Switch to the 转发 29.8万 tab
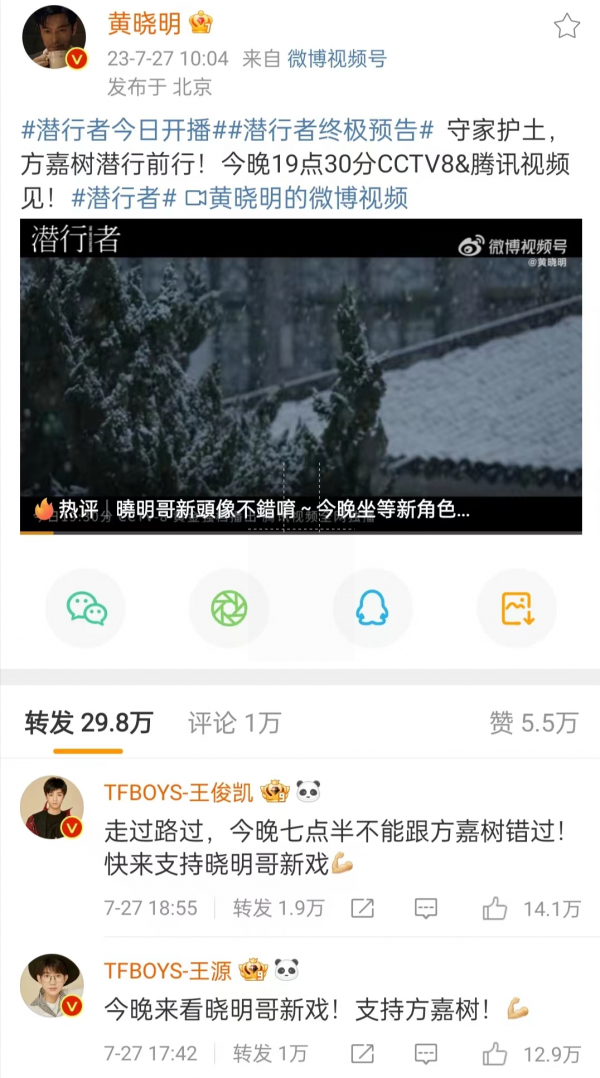 88,723
